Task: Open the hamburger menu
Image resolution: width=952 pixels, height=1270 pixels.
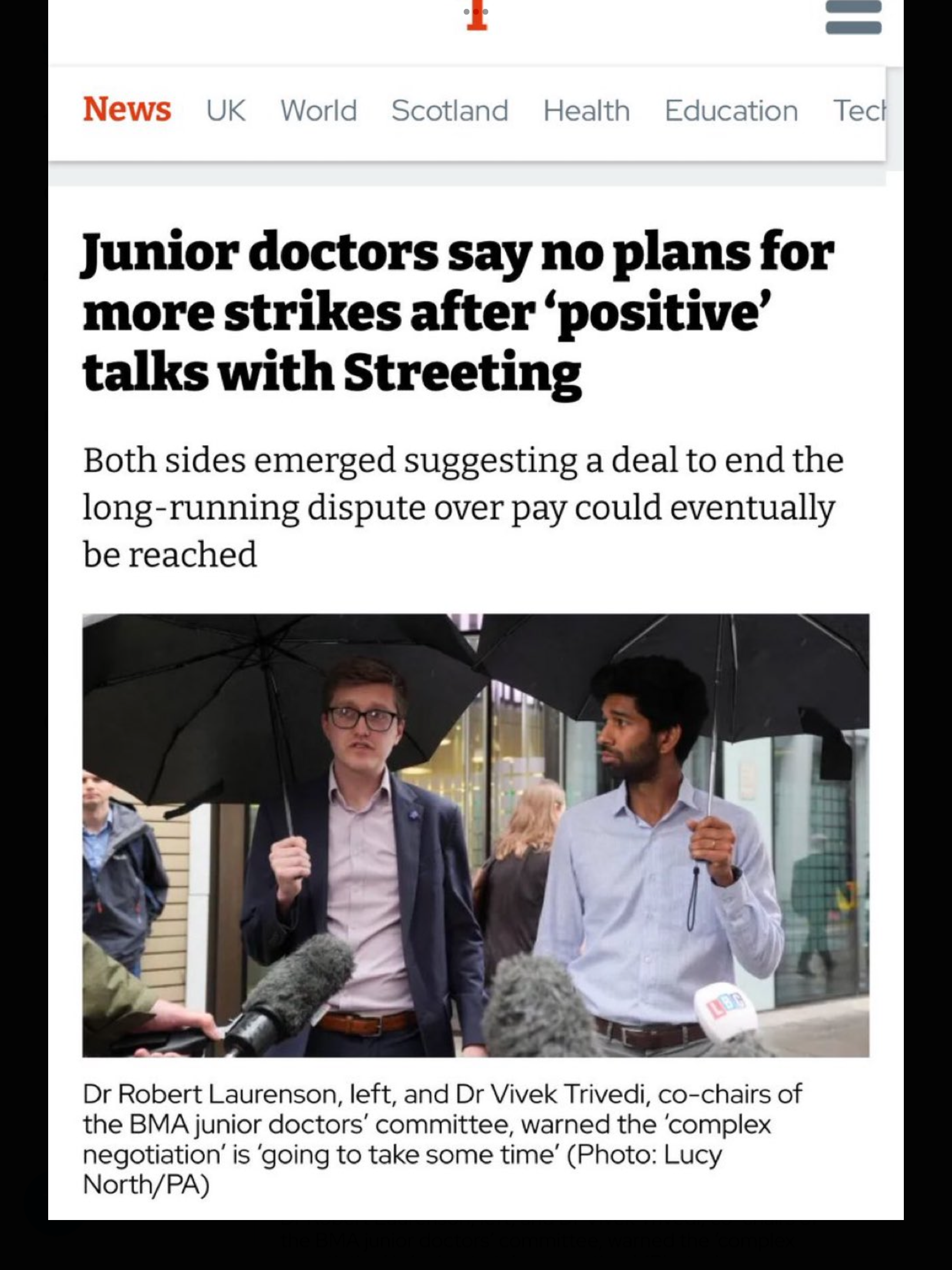Action: (x=853, y=19)
